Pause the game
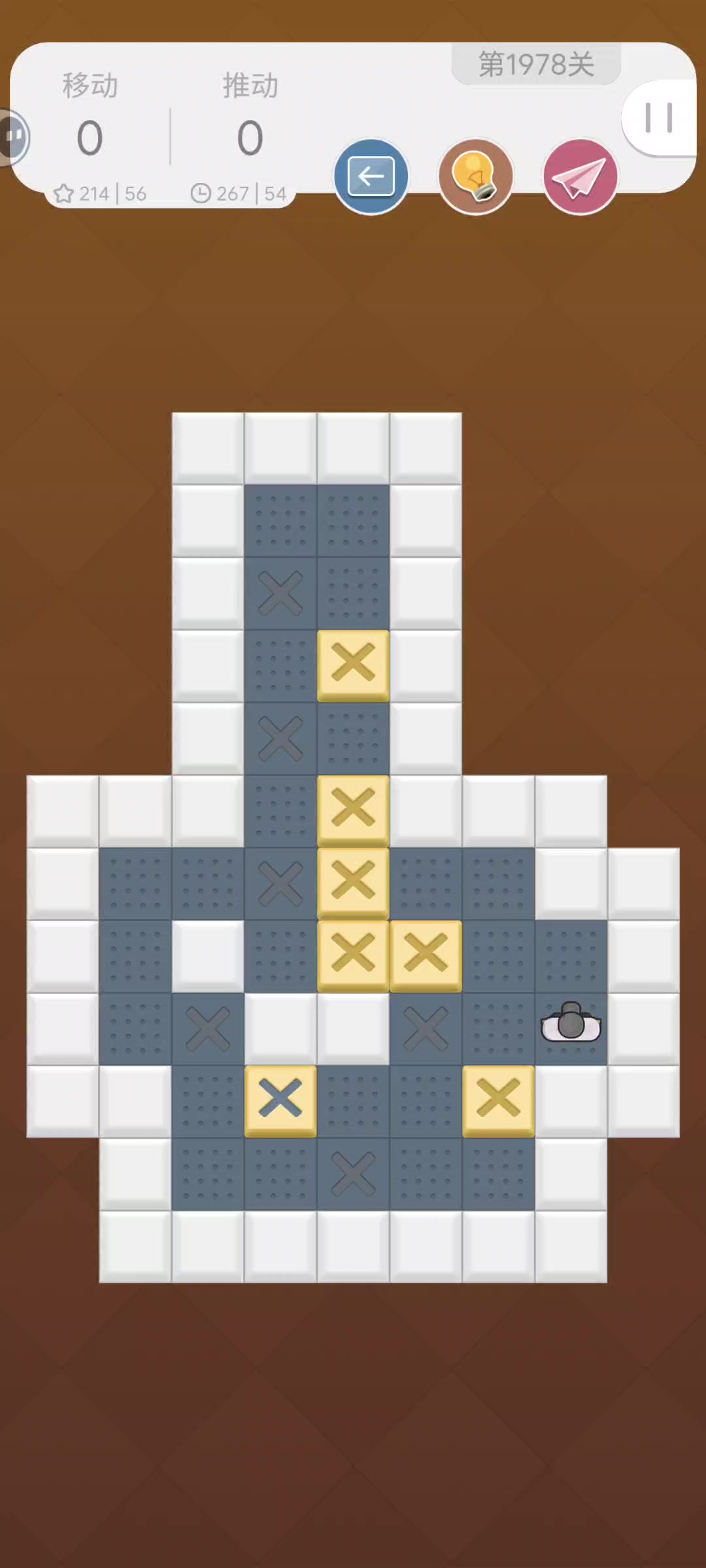 tap(658, 118)
